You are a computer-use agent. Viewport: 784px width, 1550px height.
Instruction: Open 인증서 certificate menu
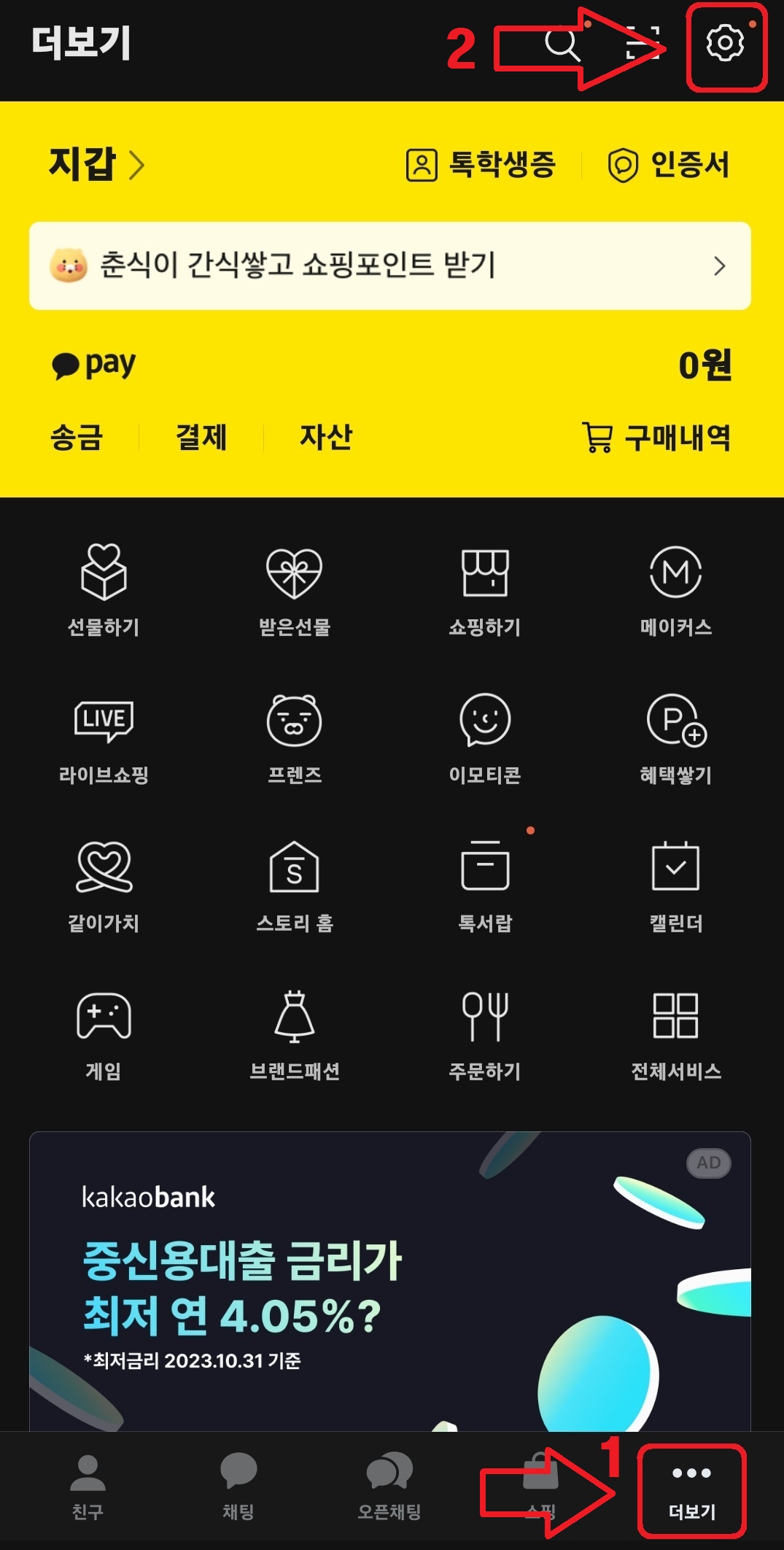pos(675,163)
